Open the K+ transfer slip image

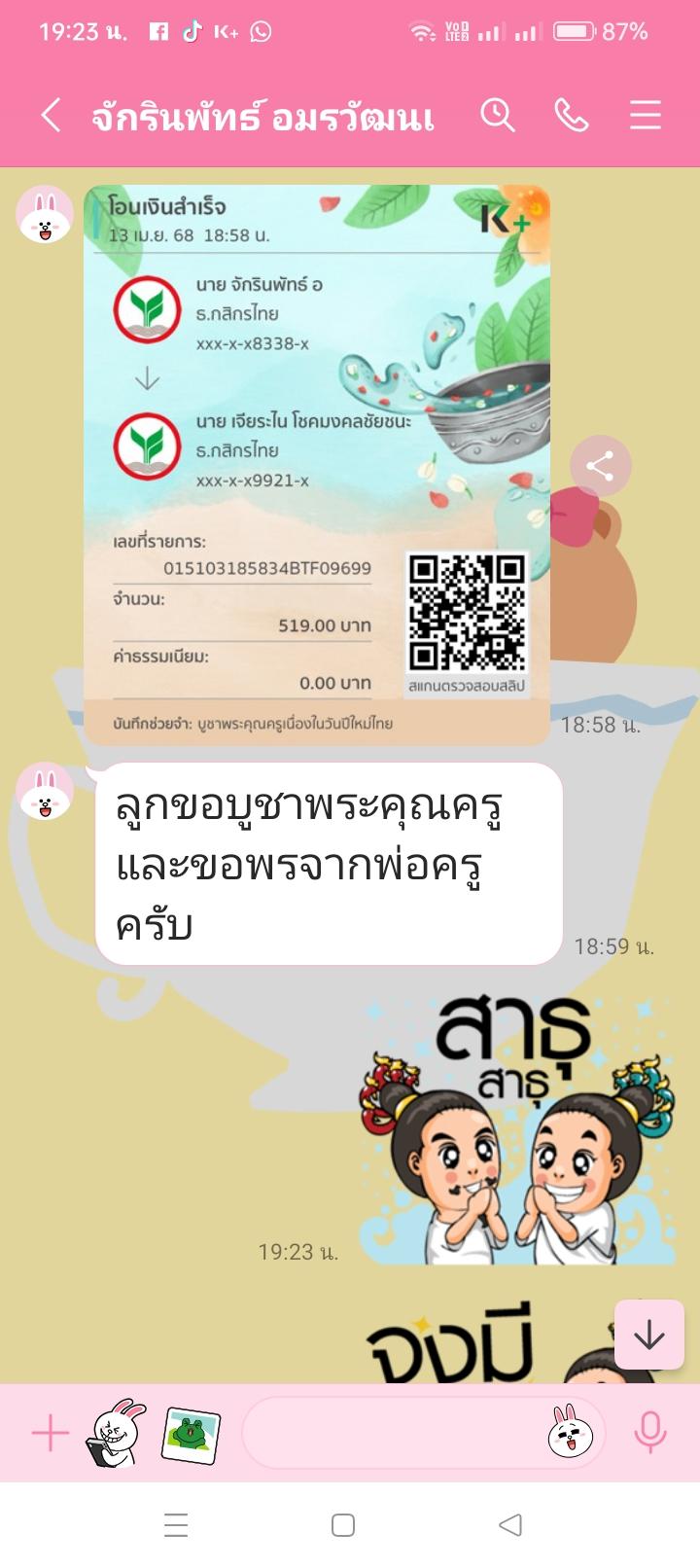[x=317, y=465]
